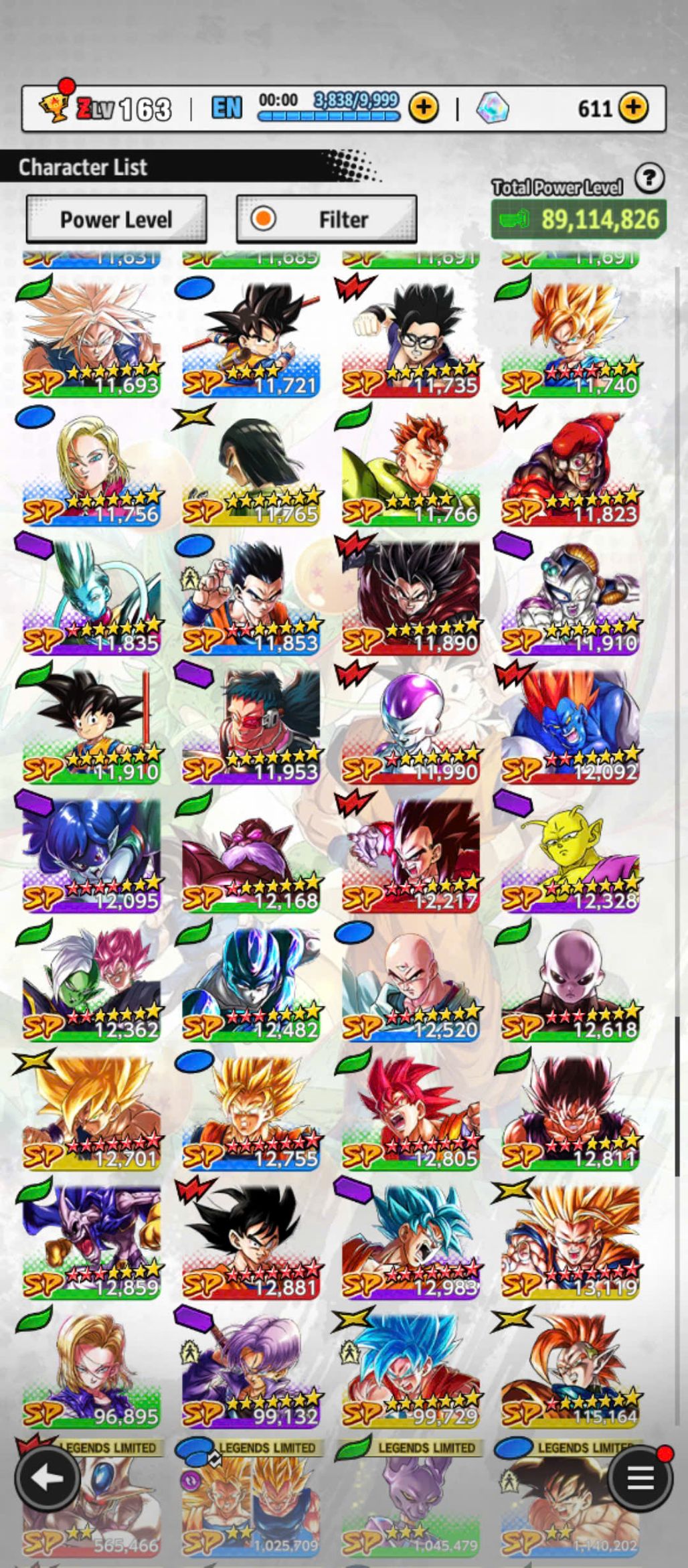Open the character card showing 115,164

coord(570,1370)
